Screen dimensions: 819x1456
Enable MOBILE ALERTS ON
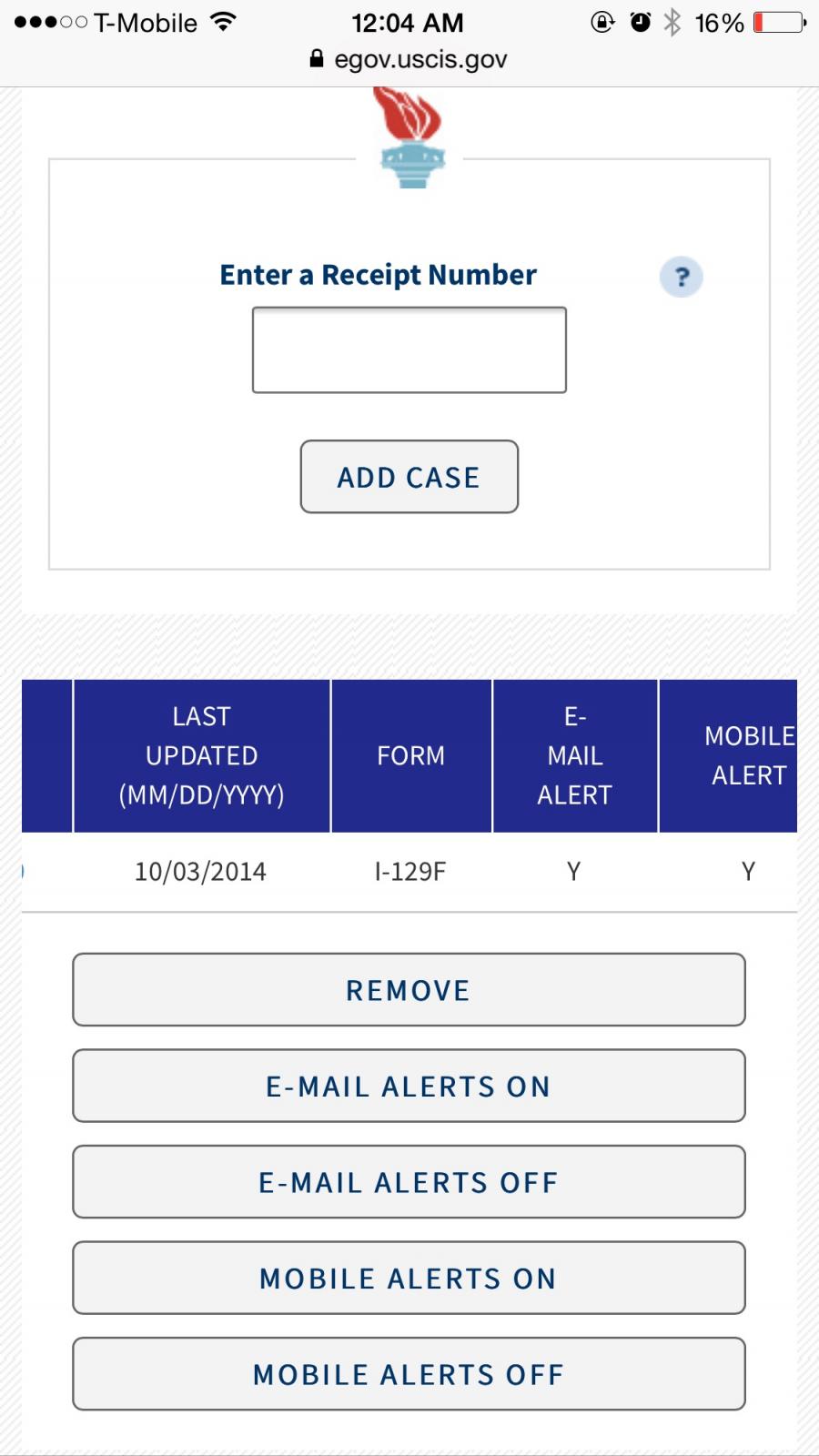point(409,1278)
